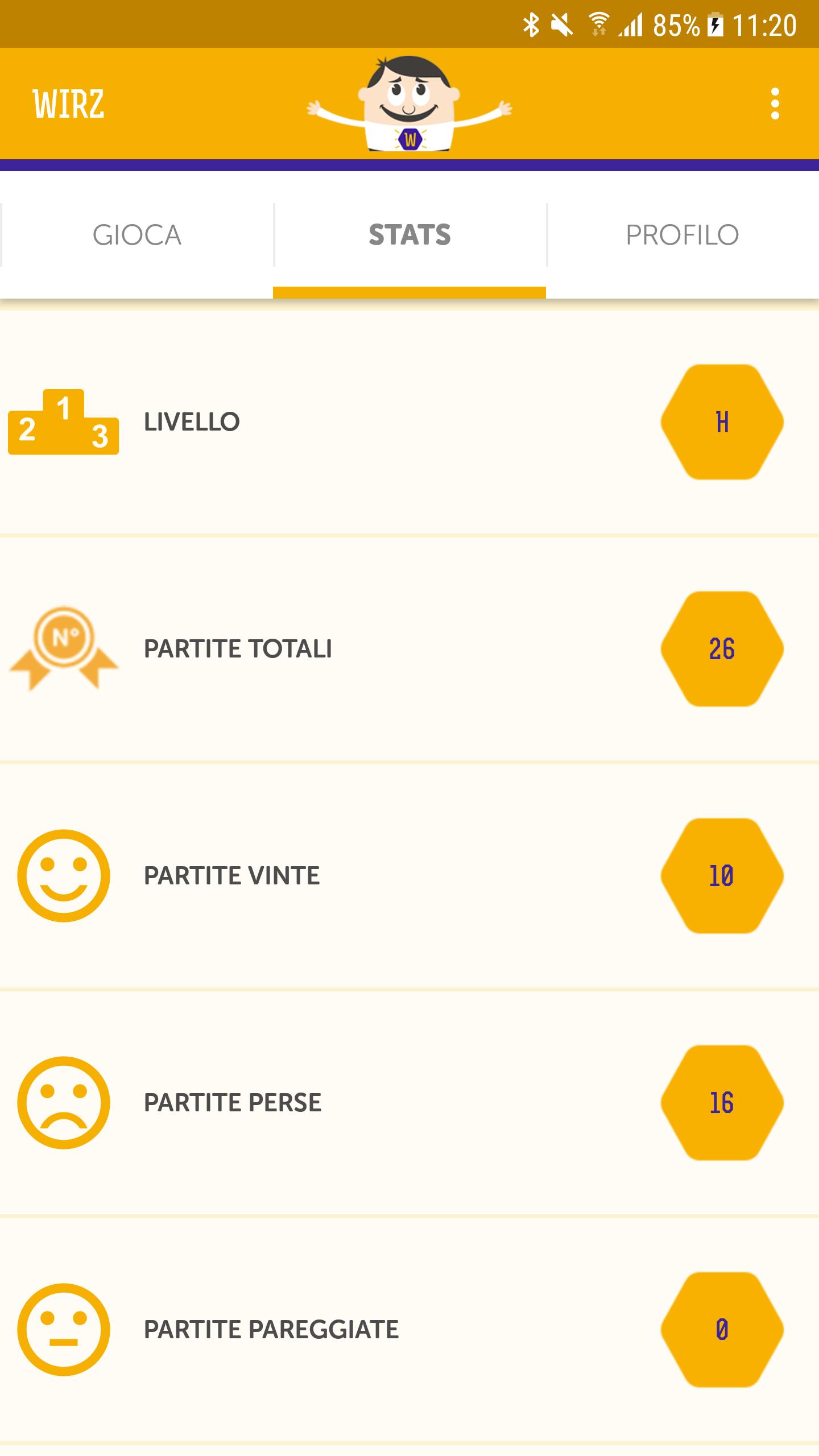Viewport: 819px width, 1456px height.
Task: Switch to the GIOCA tab
Action: click(136, 235)
